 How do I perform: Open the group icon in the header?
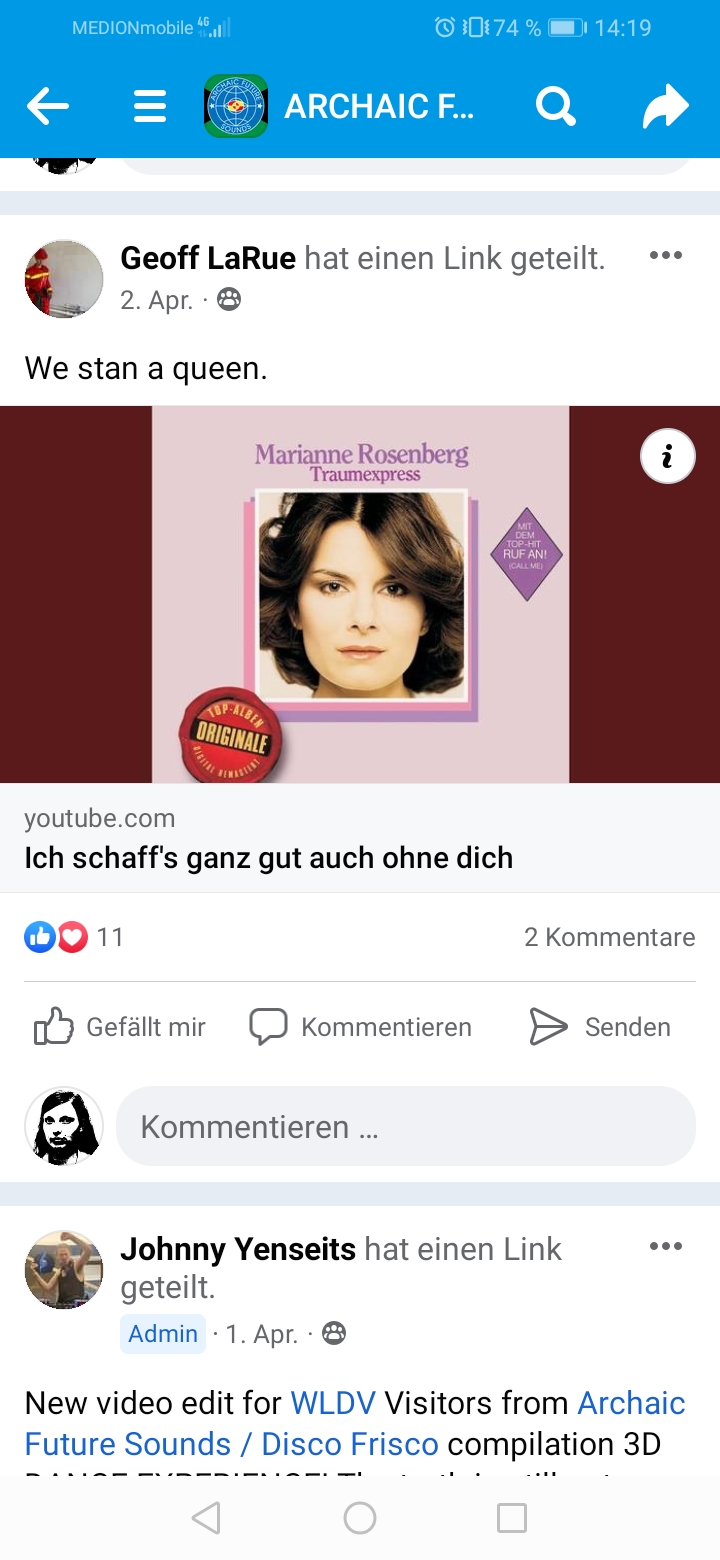tap(236, 106)
